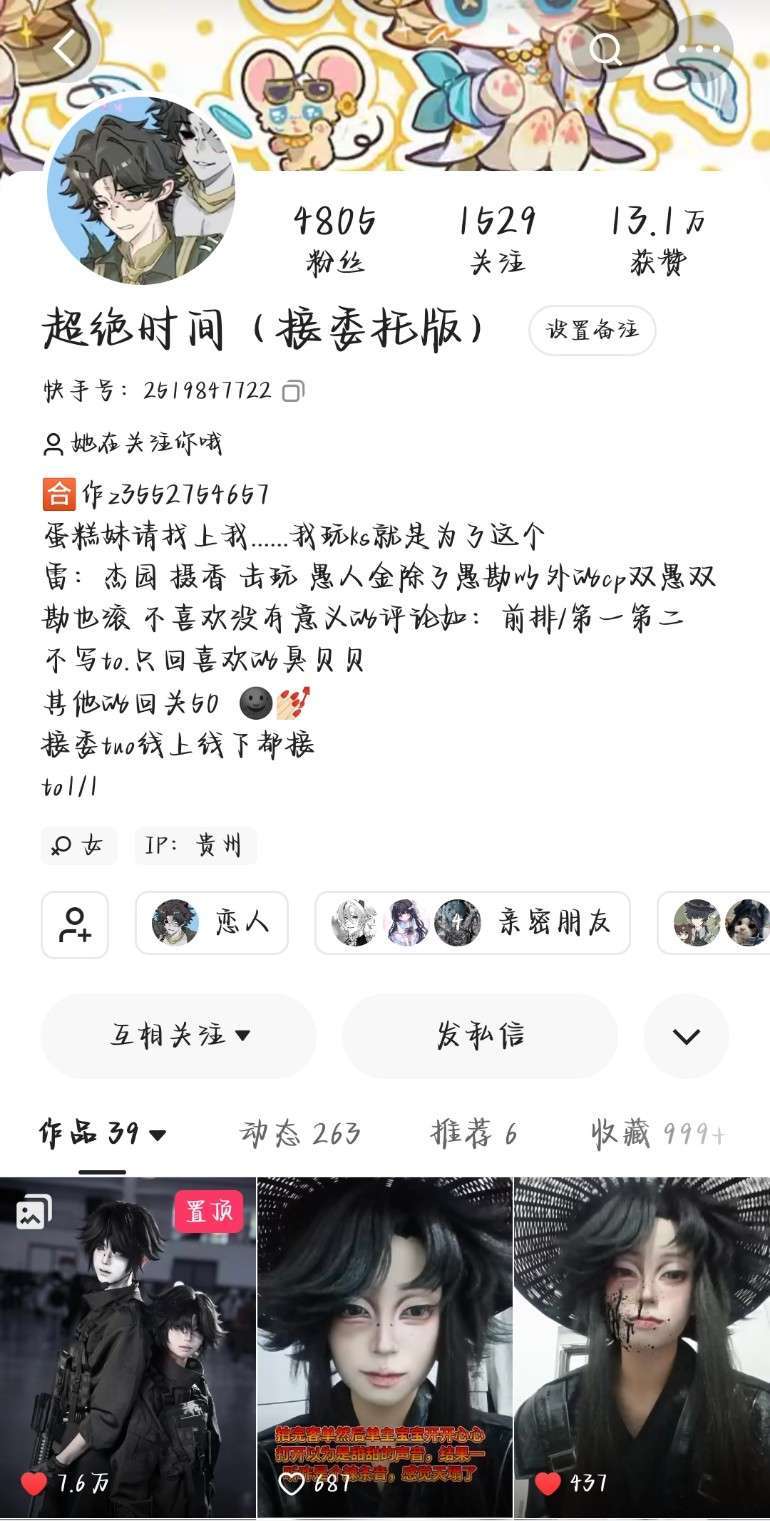Copy the 快手号 ID number
770x1521 pixels.
(x=293, y=391)
